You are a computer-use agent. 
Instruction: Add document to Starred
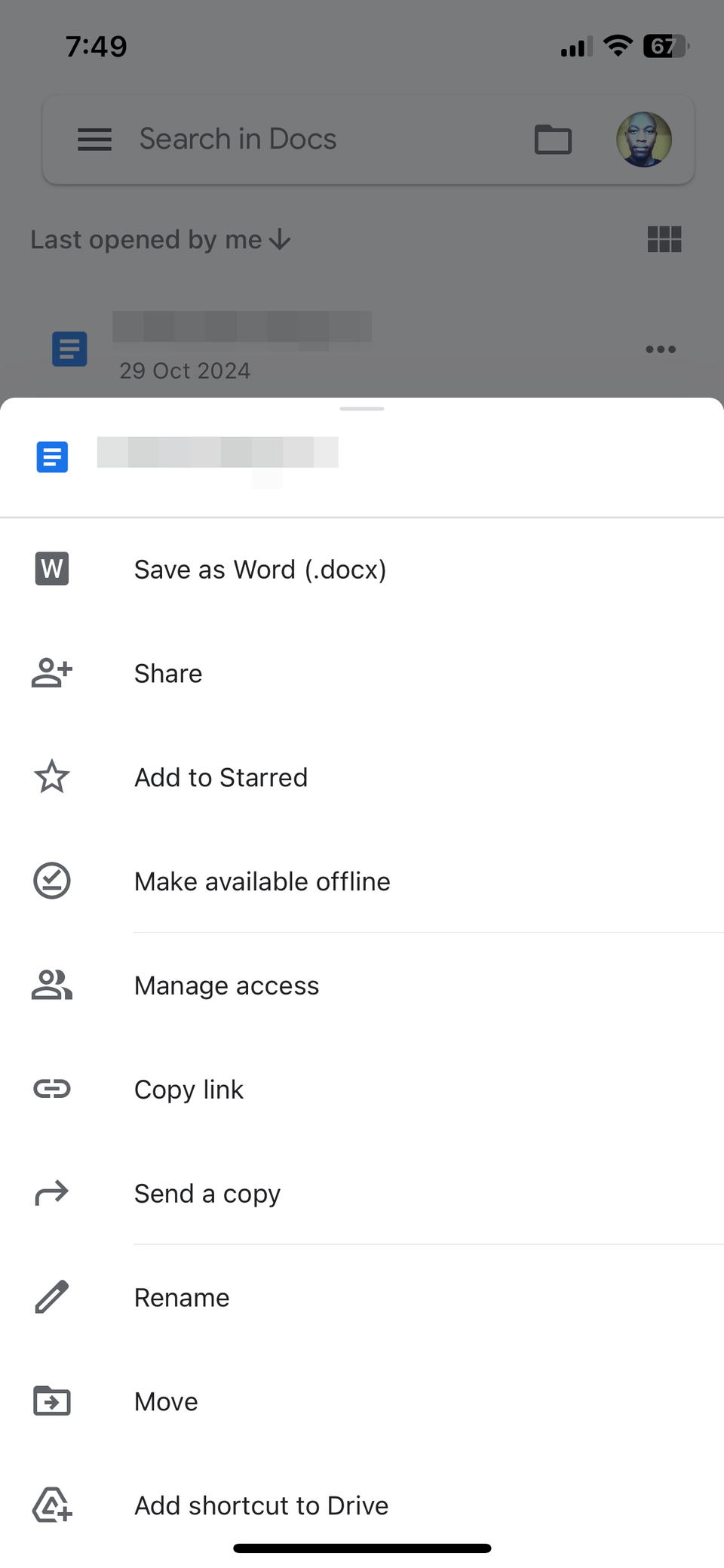220,777
